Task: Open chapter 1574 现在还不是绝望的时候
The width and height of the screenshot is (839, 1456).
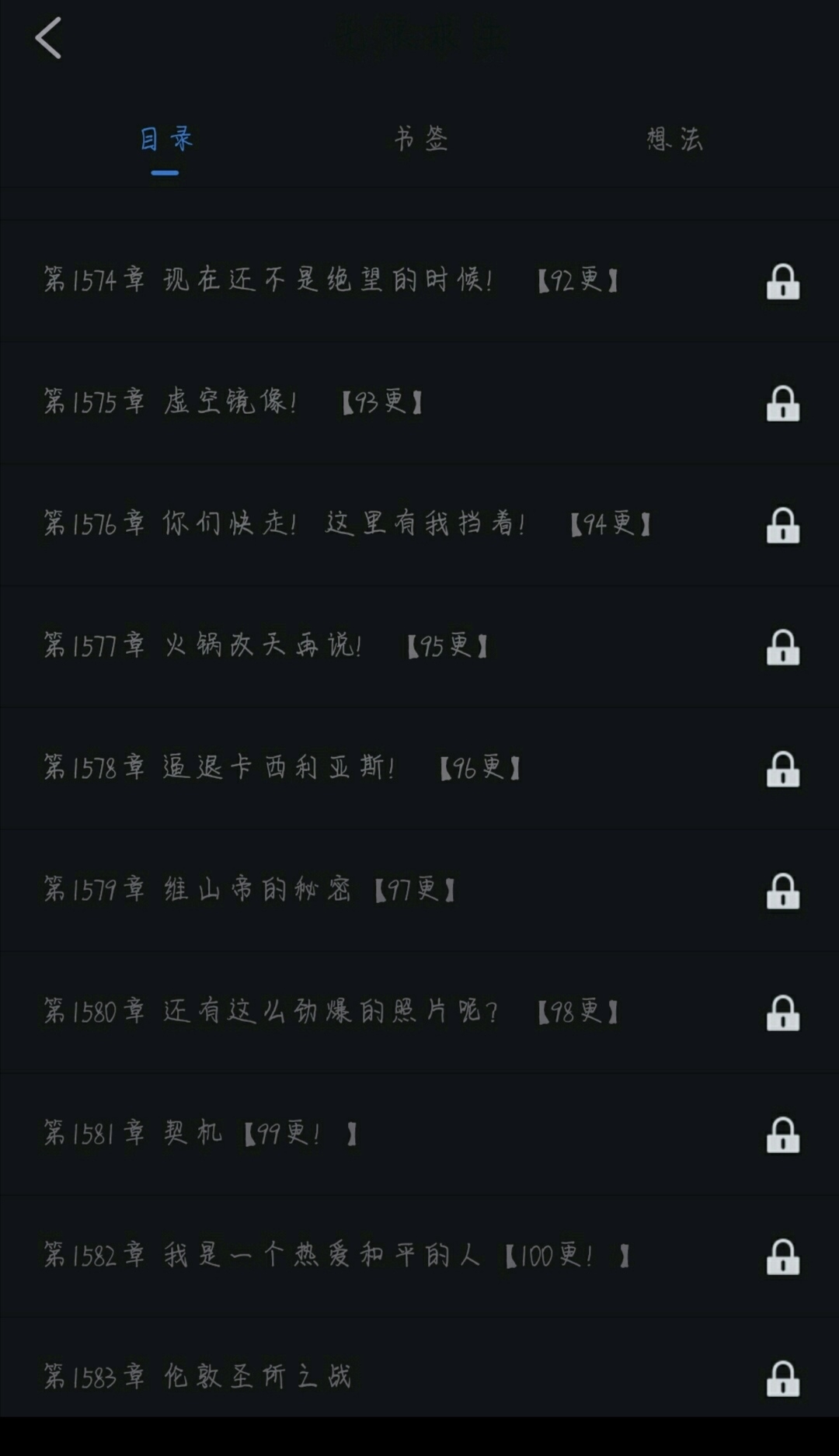Action: (x=419, y=280)
